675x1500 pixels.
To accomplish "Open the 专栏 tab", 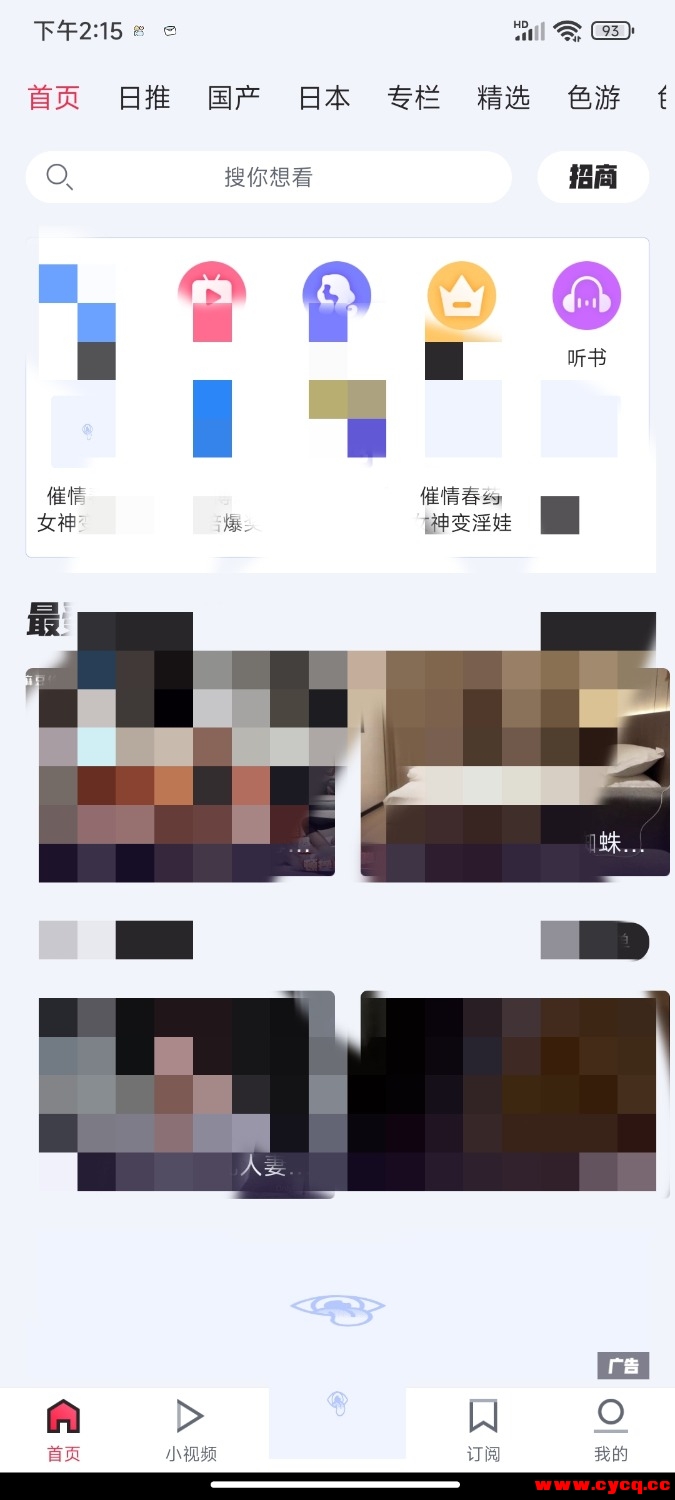I will (x=414, y=98).
